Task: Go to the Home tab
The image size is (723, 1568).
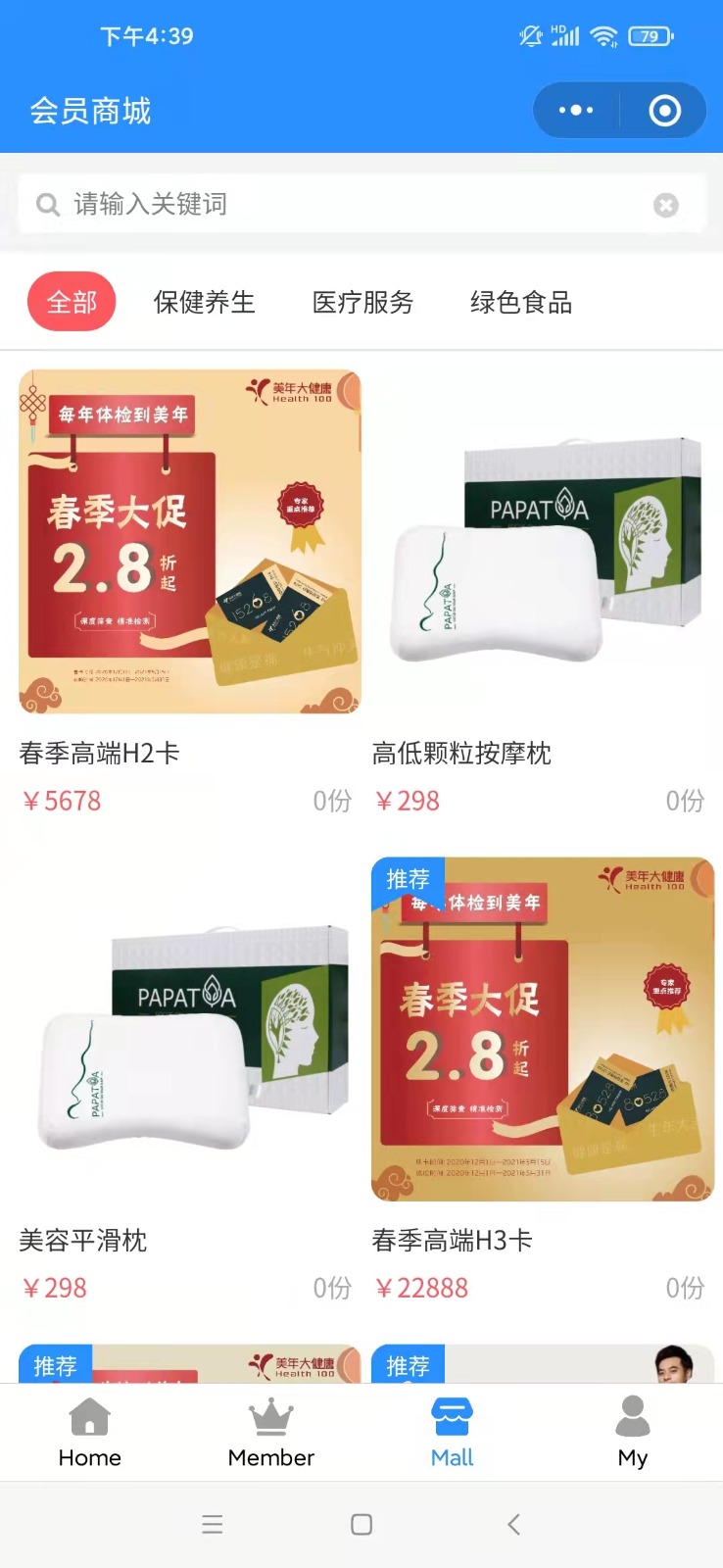Action: (x=90, y=1433)
